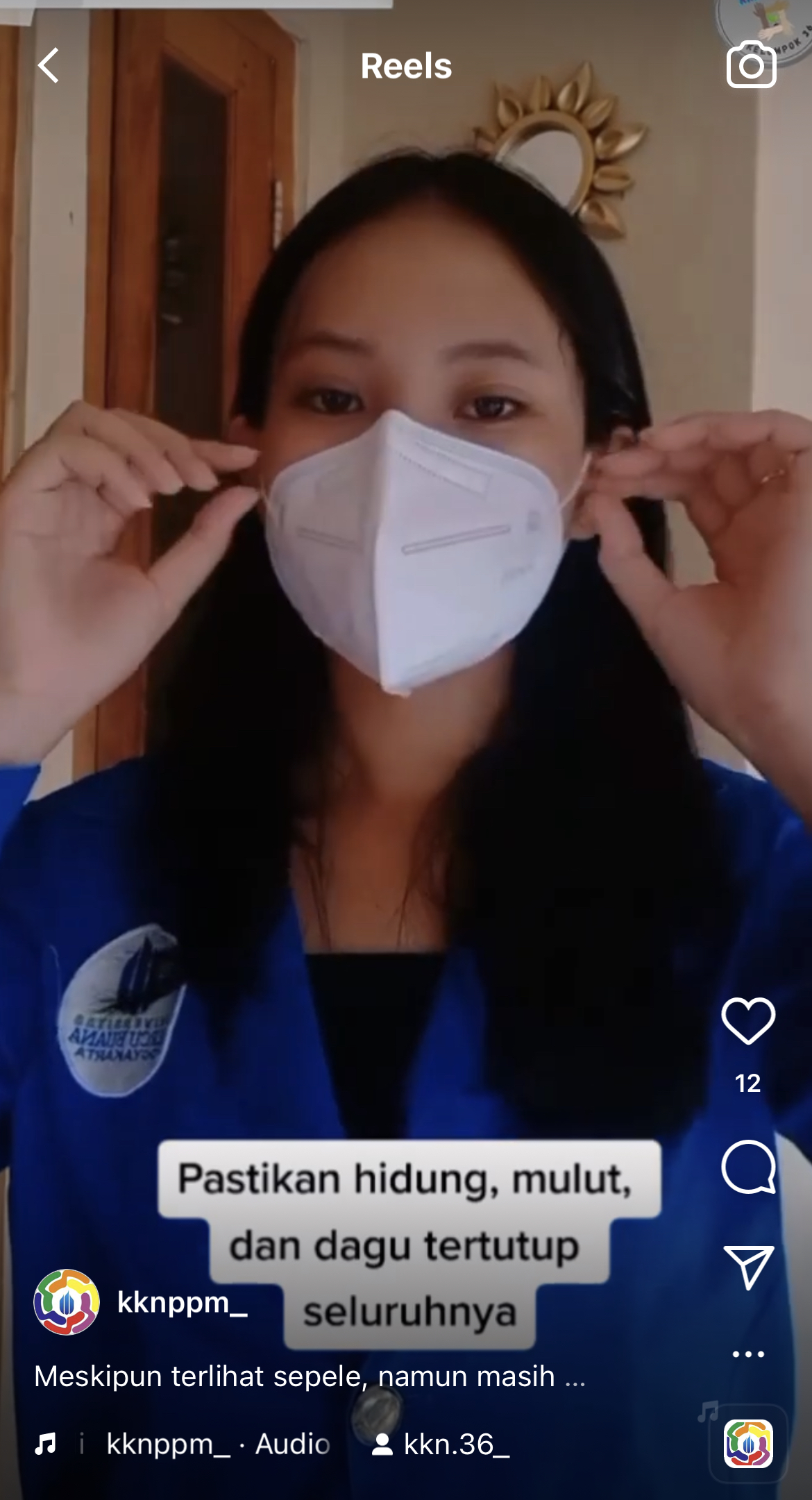Share this reel via send icon
The image size is (812, 1500).
[748, 1267]
